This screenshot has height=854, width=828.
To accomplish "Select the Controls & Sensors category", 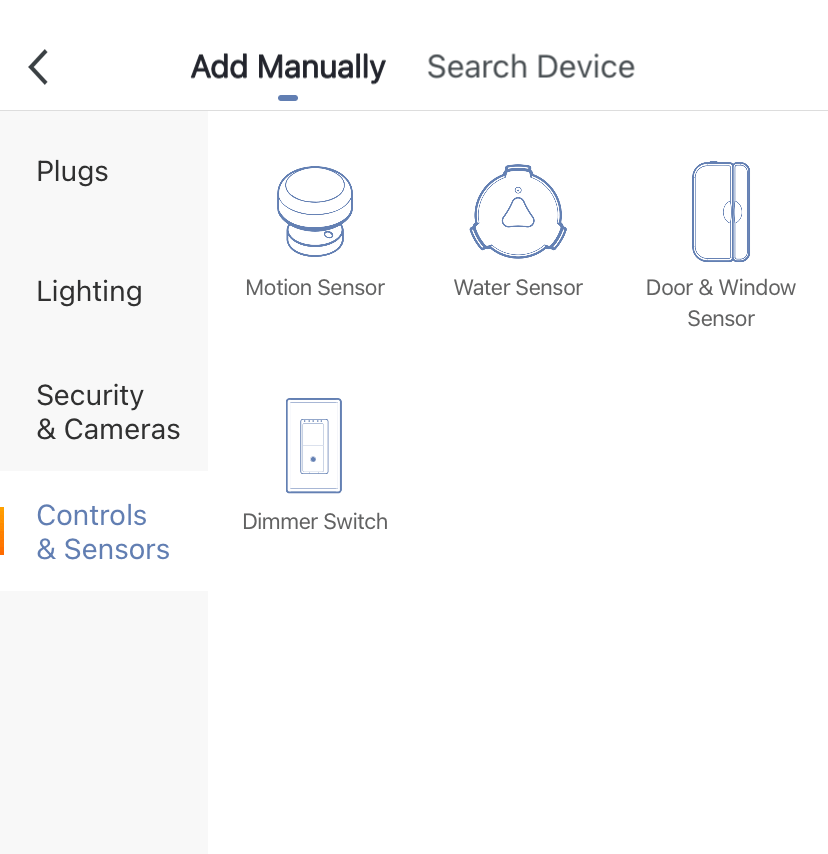I will [103, 531].
